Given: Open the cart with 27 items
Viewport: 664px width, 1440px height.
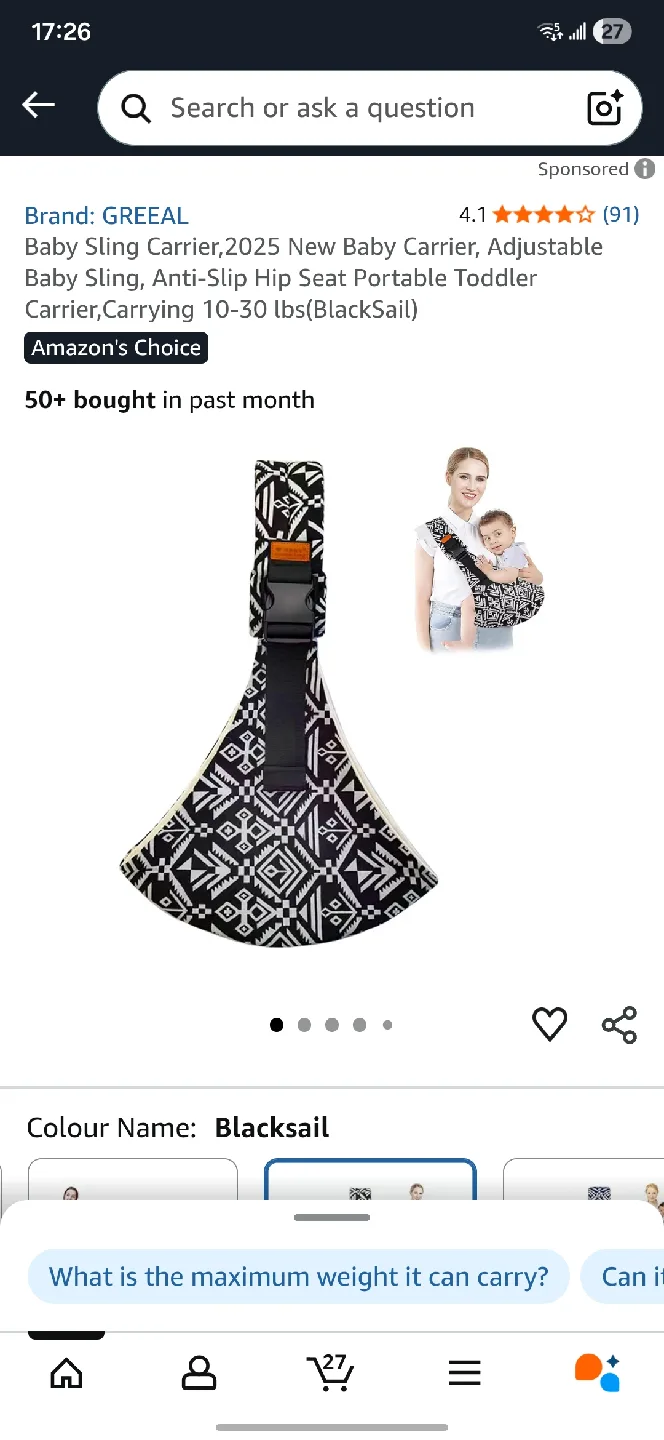Looking at the screenshot, I should [x=331, y=1372].
